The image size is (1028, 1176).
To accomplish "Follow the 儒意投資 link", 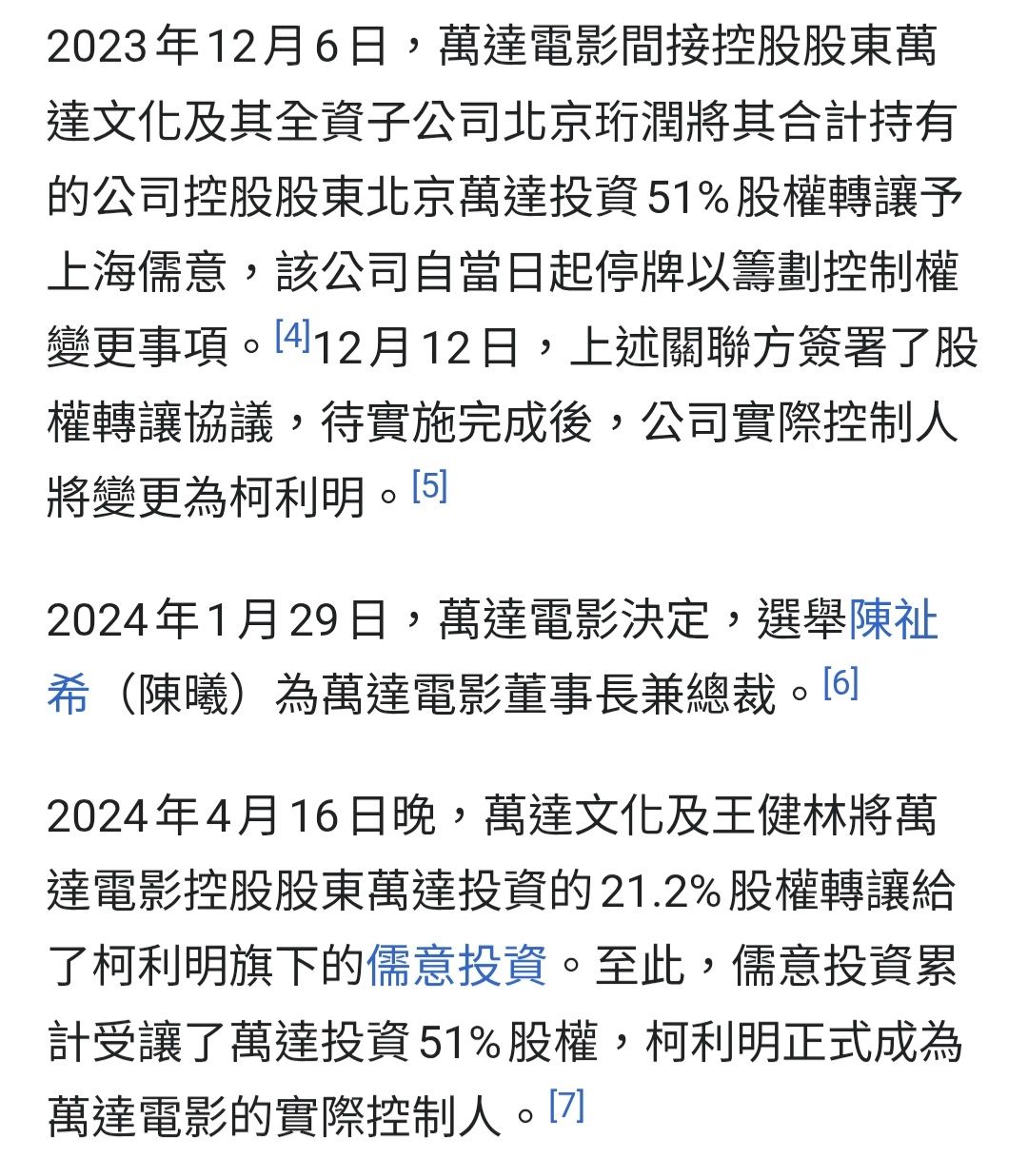I will [x=457, y=966].
